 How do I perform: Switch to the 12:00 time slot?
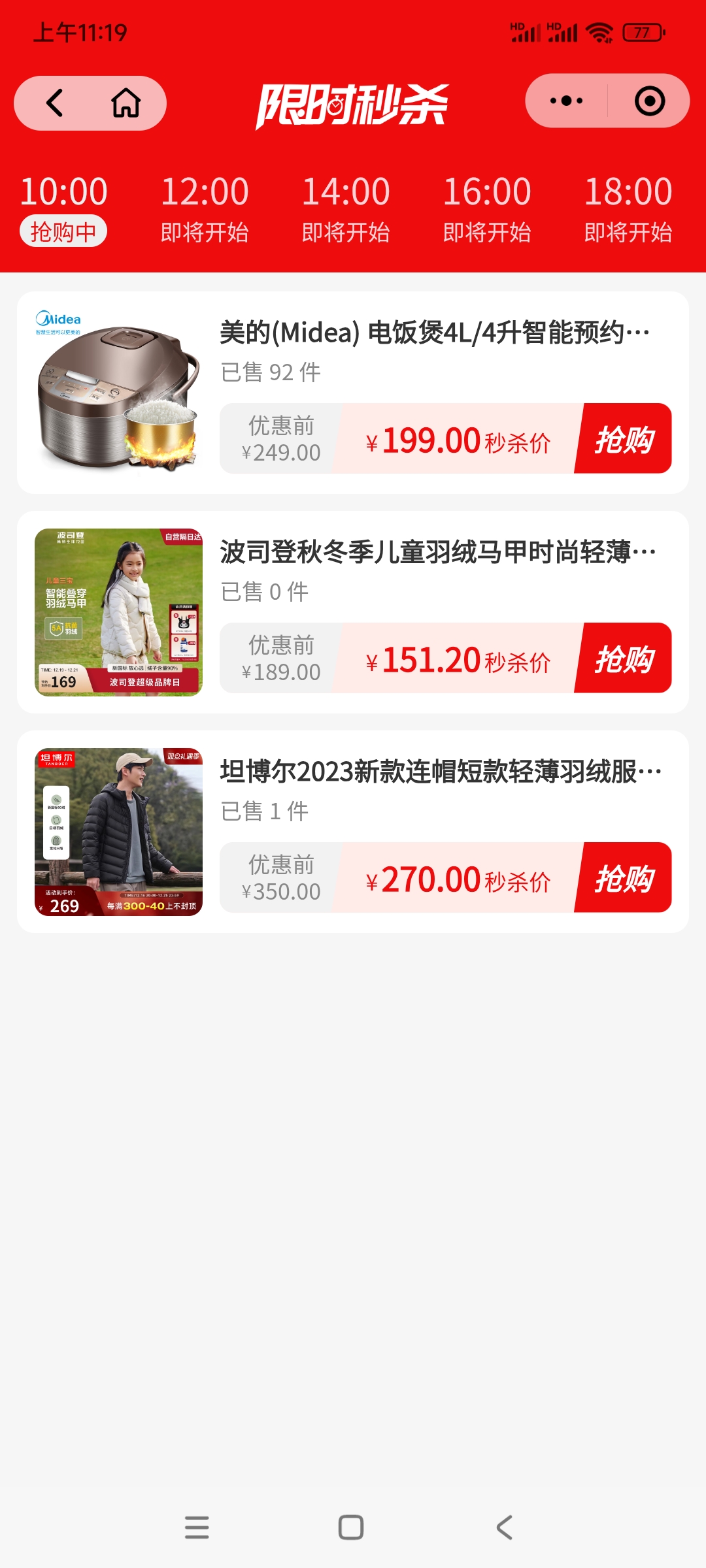point(205,209)
